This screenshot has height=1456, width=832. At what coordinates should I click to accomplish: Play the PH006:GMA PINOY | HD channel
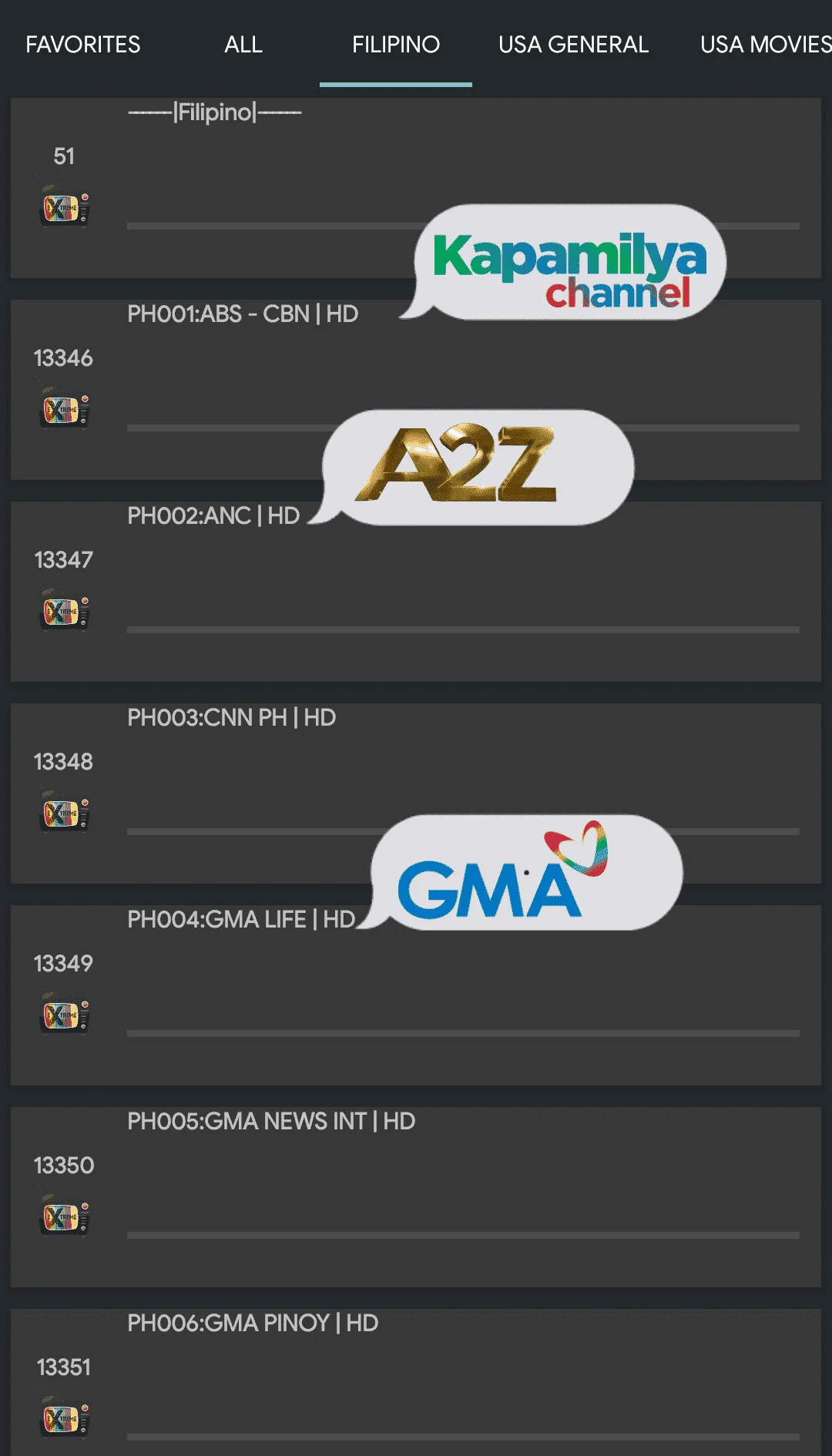click(x=416, y=1382)
